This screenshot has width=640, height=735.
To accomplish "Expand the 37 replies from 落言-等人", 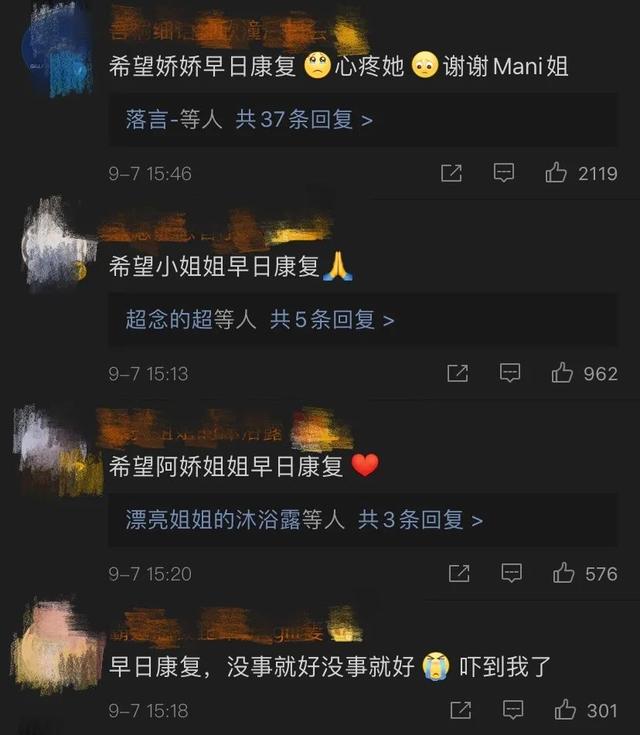I will pyautogui.click(x=304, y=120).
